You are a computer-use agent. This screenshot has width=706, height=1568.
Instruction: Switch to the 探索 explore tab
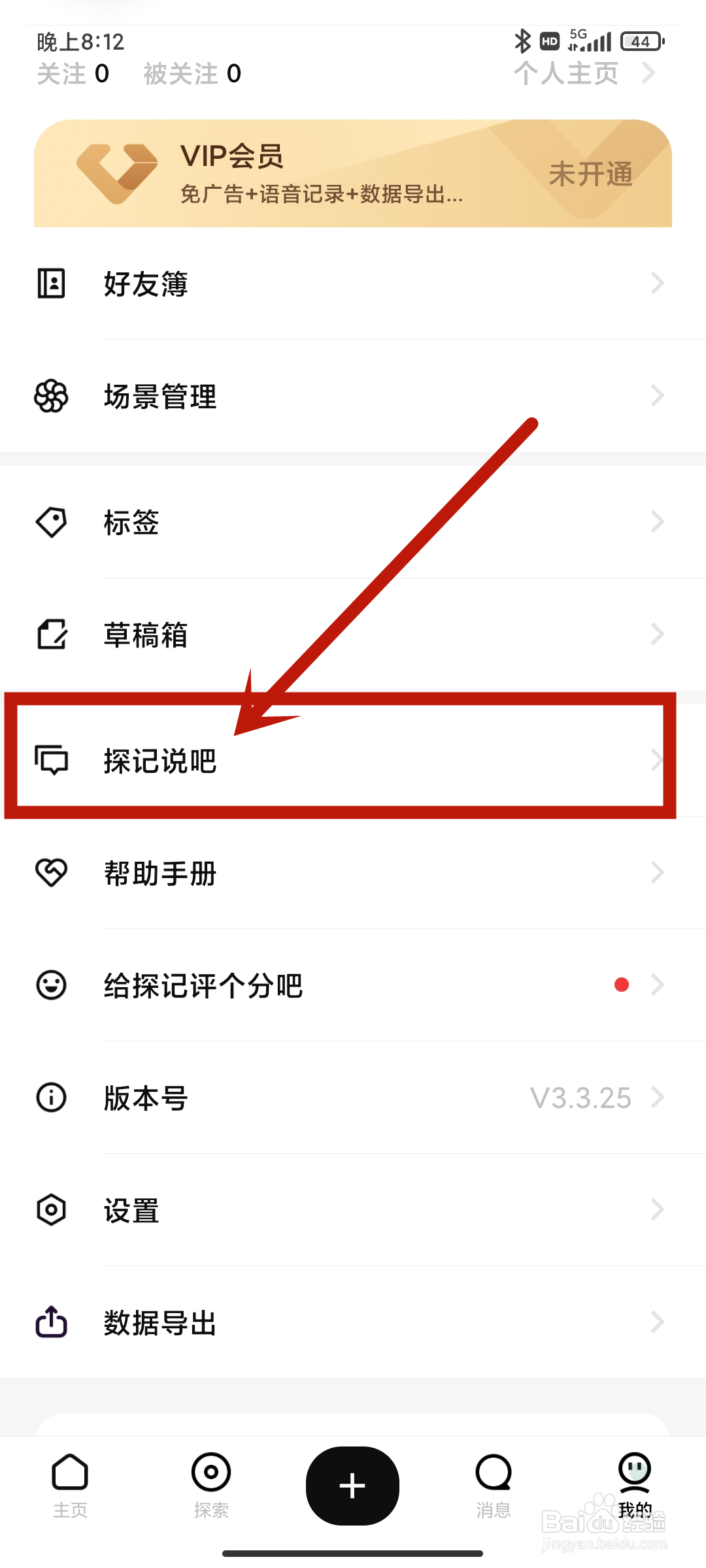click(x=210, y=1496)
